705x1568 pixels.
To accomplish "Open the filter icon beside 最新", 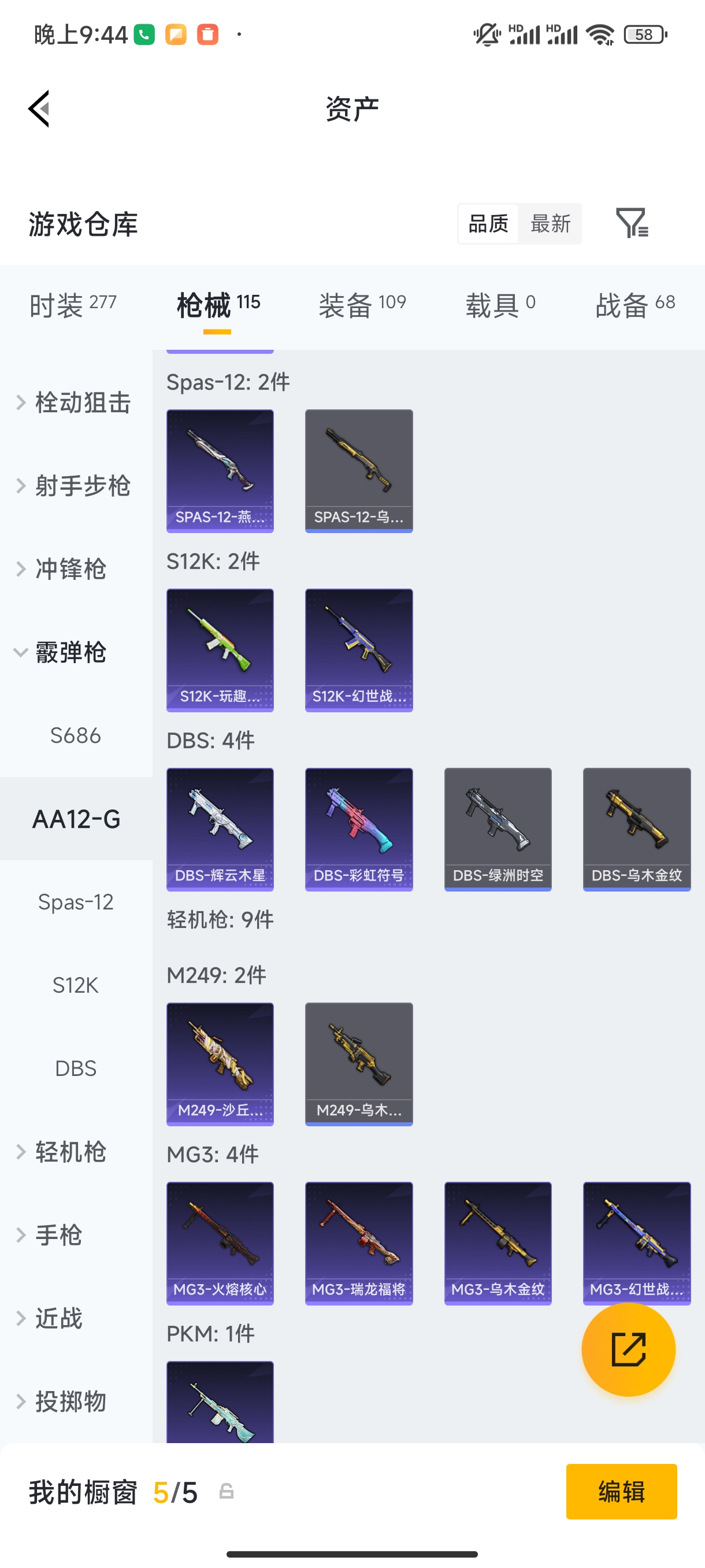I will tap(632, 223).
